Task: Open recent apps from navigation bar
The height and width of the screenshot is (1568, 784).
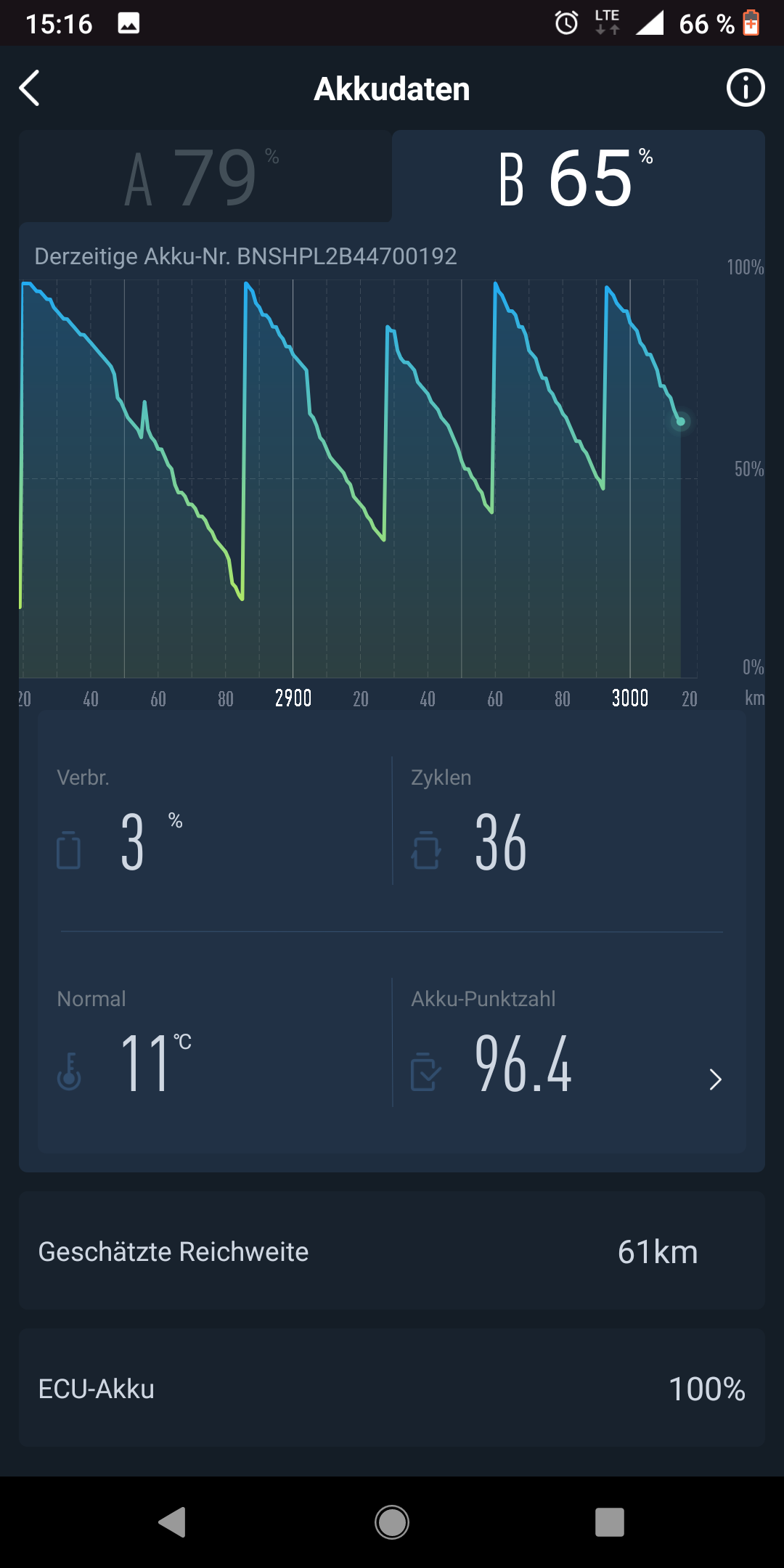Action: (x=609, y=1522)
